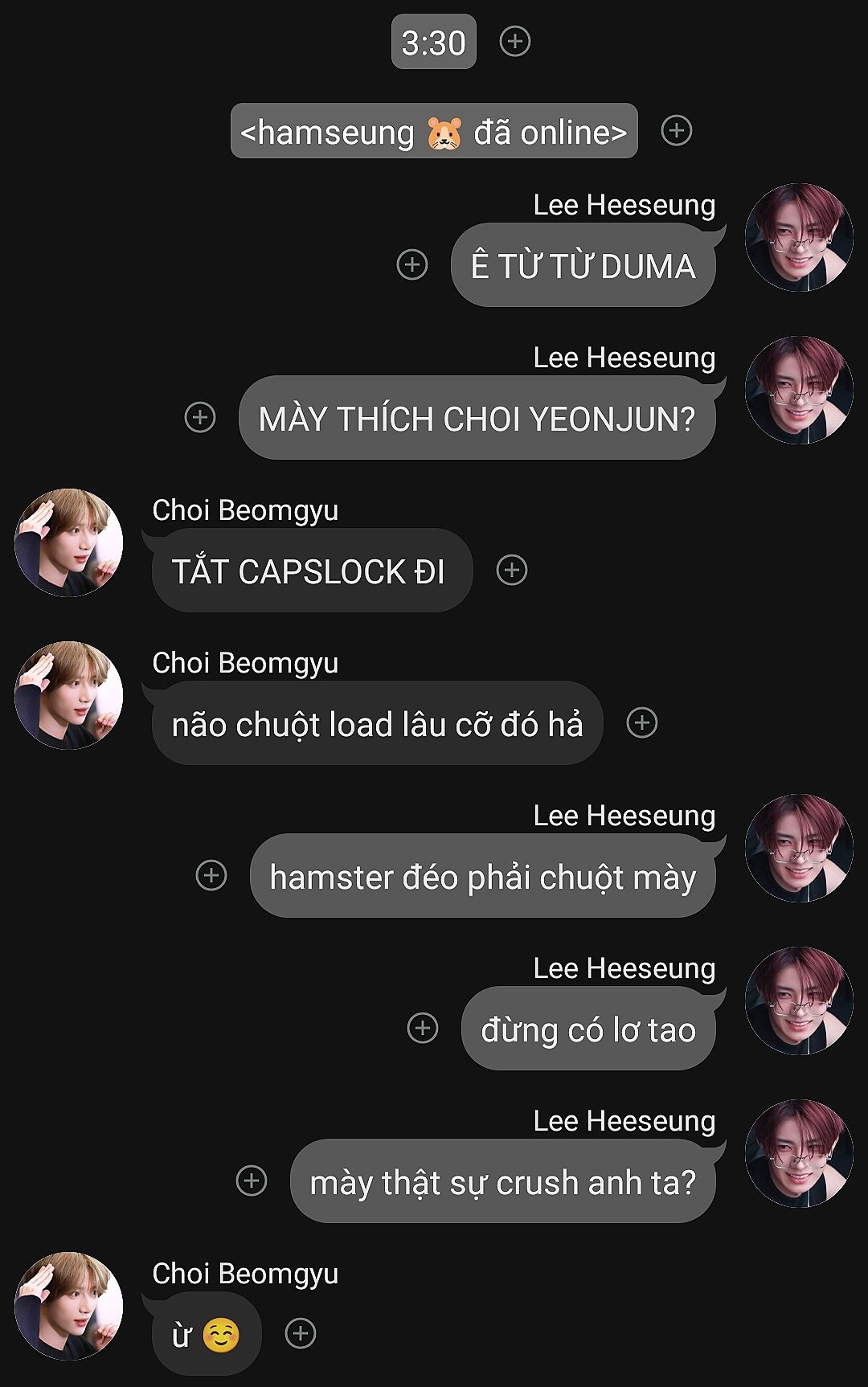The image size is (868, 1387).
Task: Select the 'đừng có lơ tao' message bubble
Action: [x=588, y=1029]
